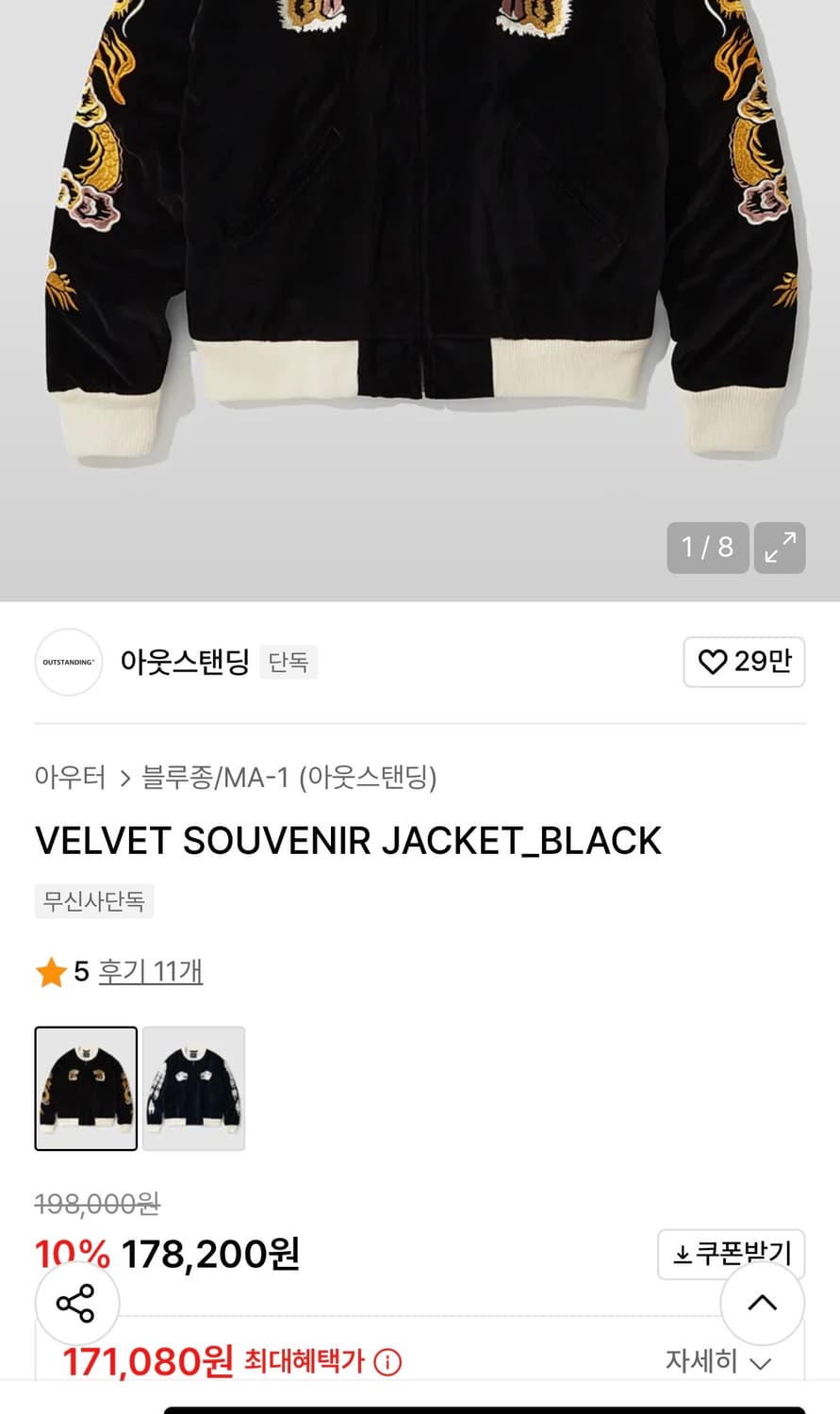
Task: Click the heart icon to like the product
Action: 714,663
